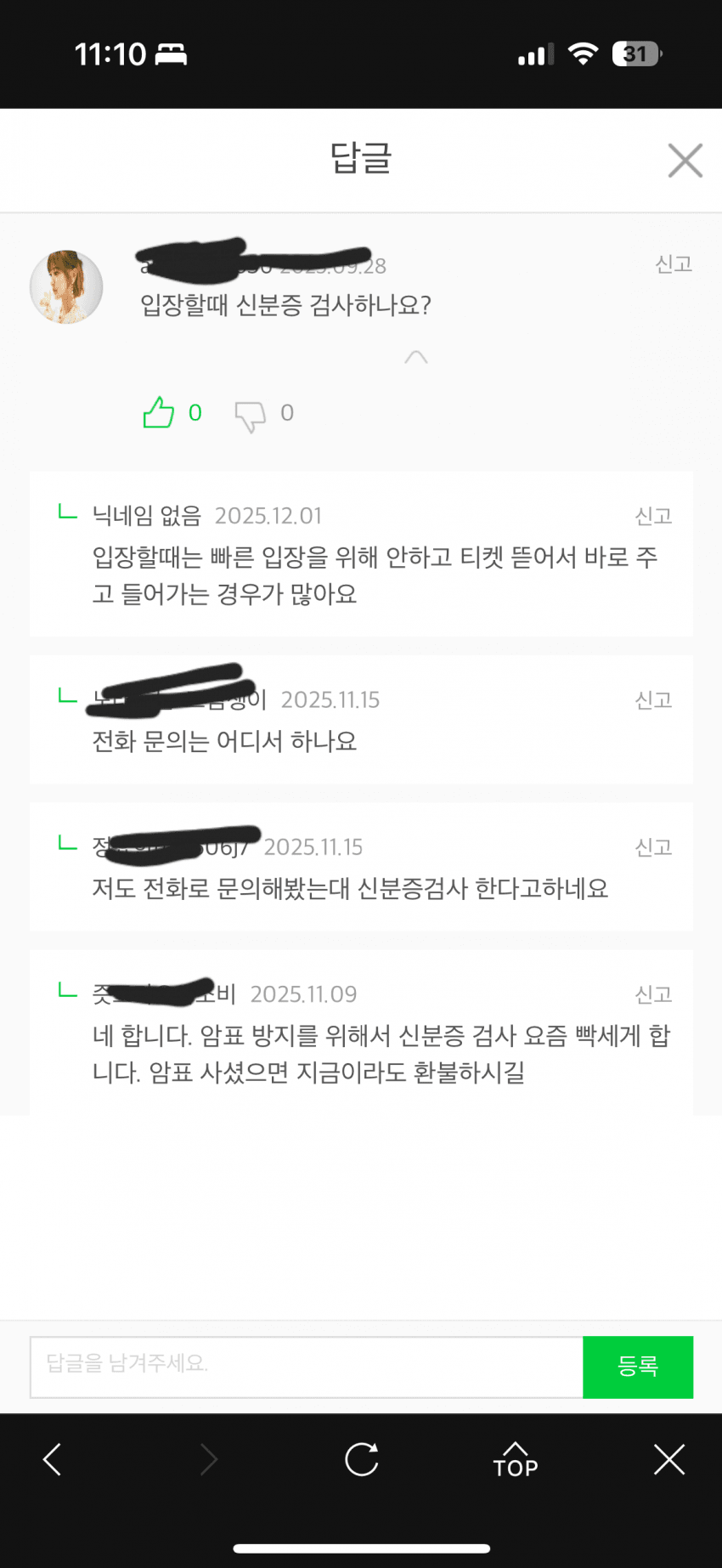Go back in the browser toolbar
Image resolution: width=722 pixels, height=1568 pixels.
53,1459
